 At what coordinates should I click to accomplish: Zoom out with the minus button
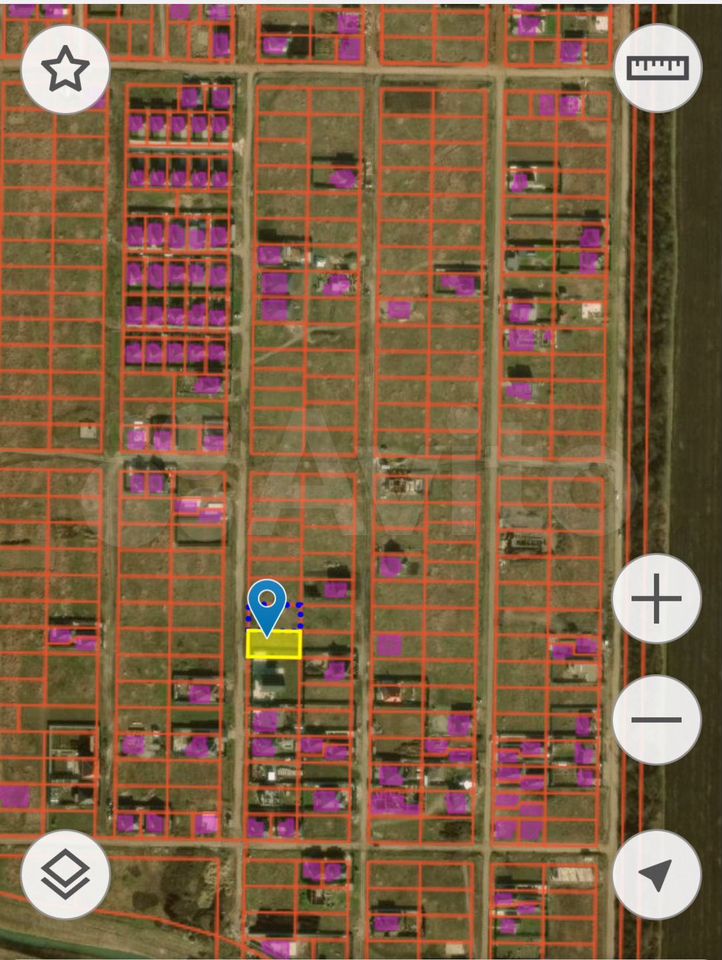point(656,719)
